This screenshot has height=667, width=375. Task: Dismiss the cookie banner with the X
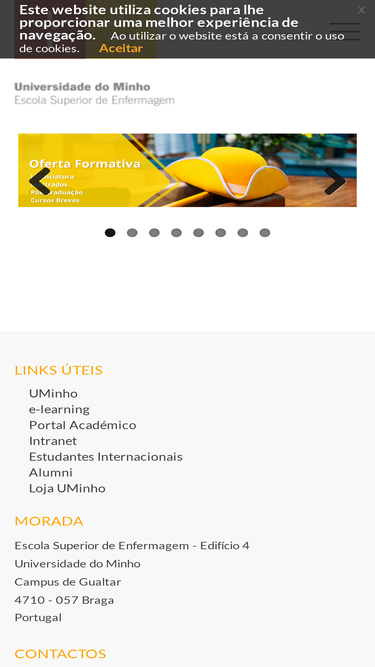tap(361, 10)
